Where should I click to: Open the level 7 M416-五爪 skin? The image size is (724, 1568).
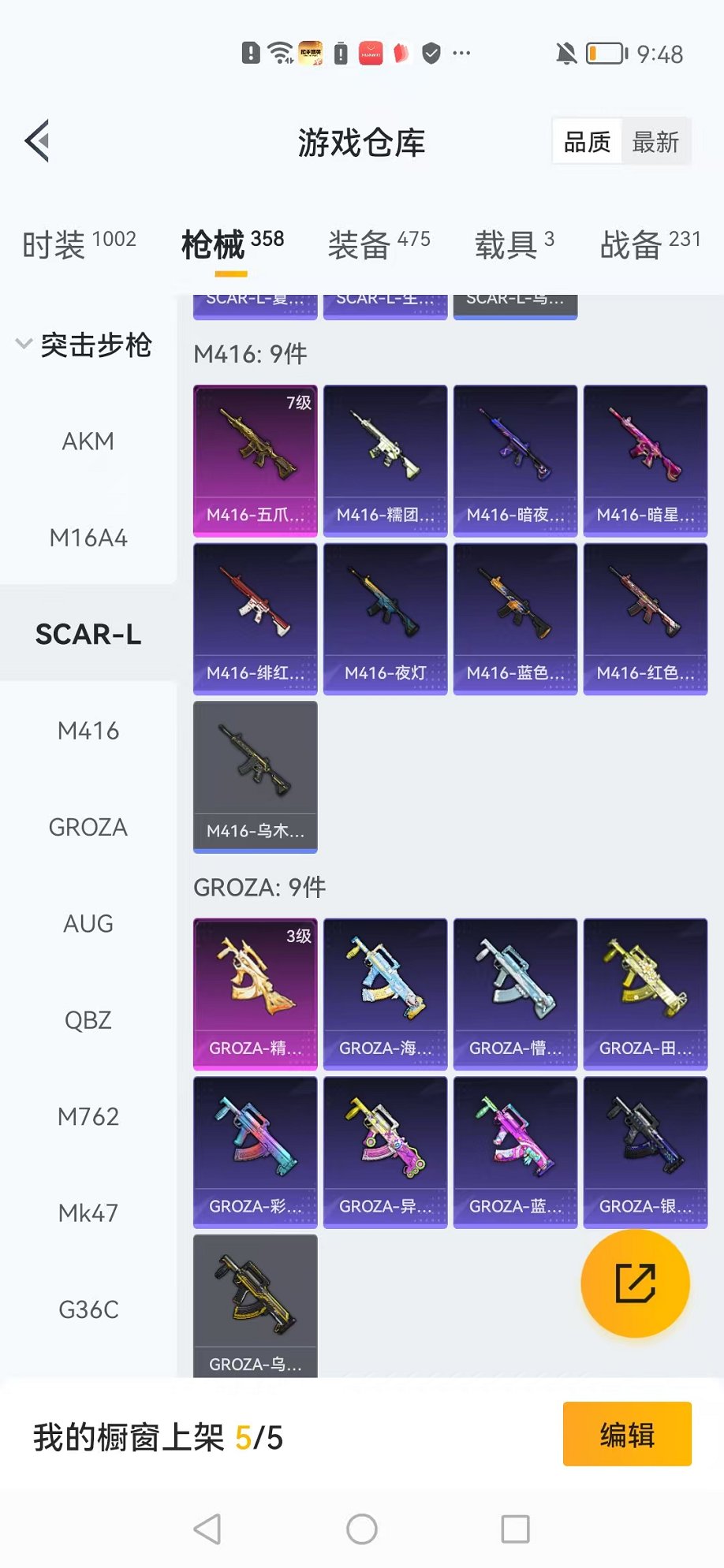tap(256, 460)
